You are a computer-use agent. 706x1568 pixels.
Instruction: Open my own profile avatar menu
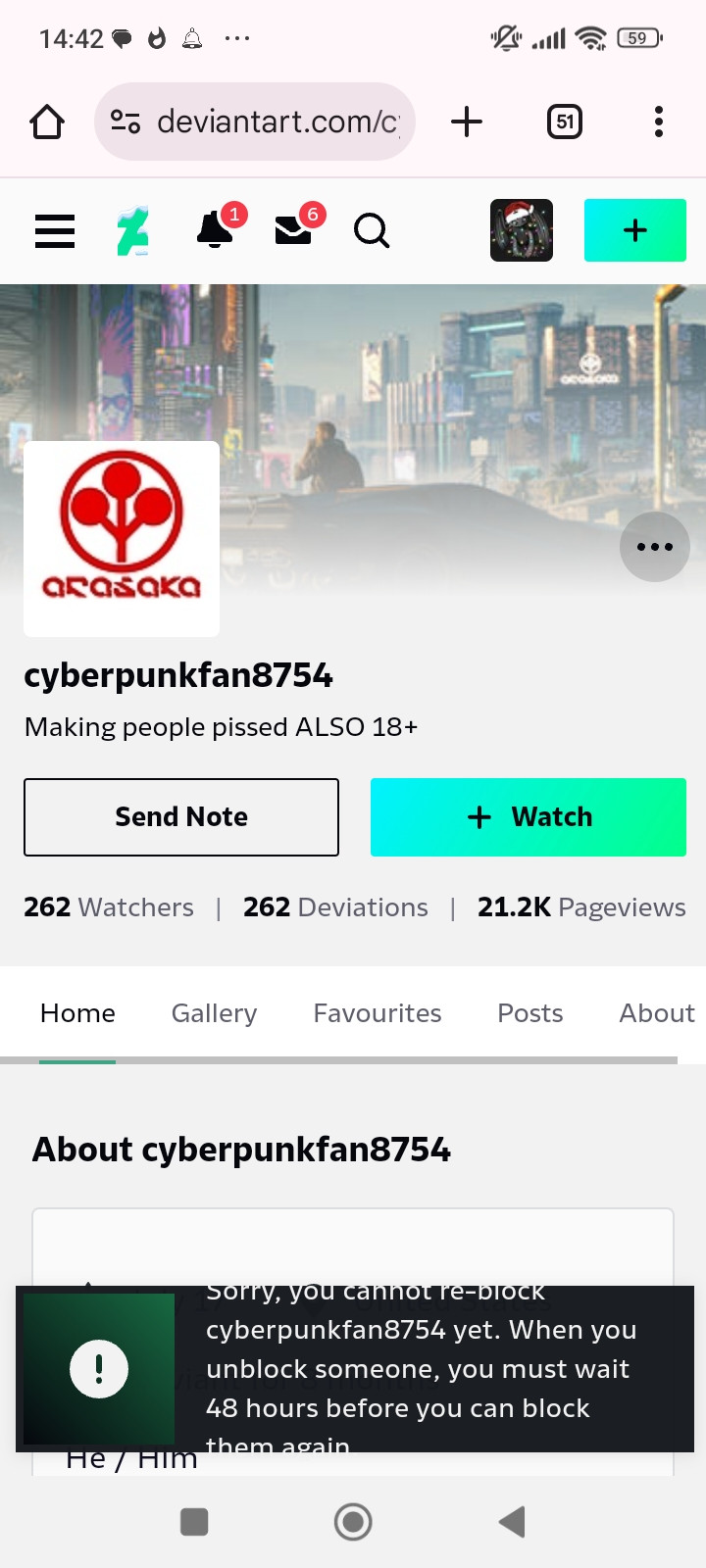(521, 230)
